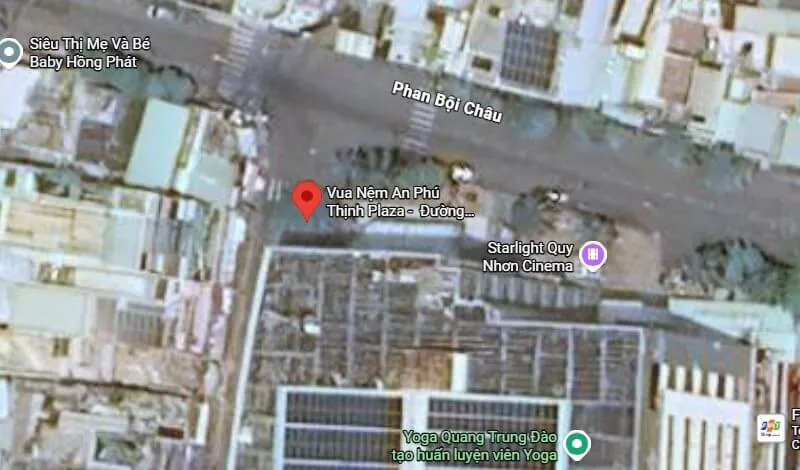Open Siêu Thị Mẹ Và Bé Baby Hồng Phát place
The image size is (800, 470).
10,51
